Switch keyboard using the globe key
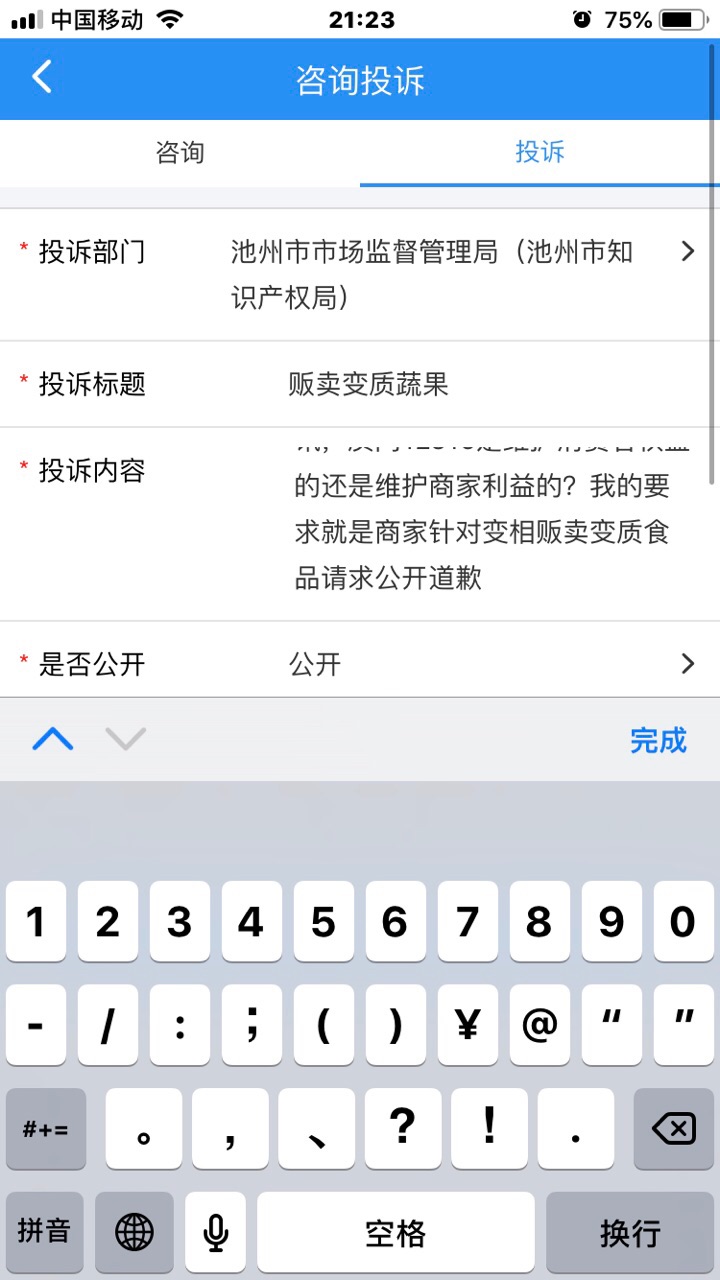 [134, 1232]
